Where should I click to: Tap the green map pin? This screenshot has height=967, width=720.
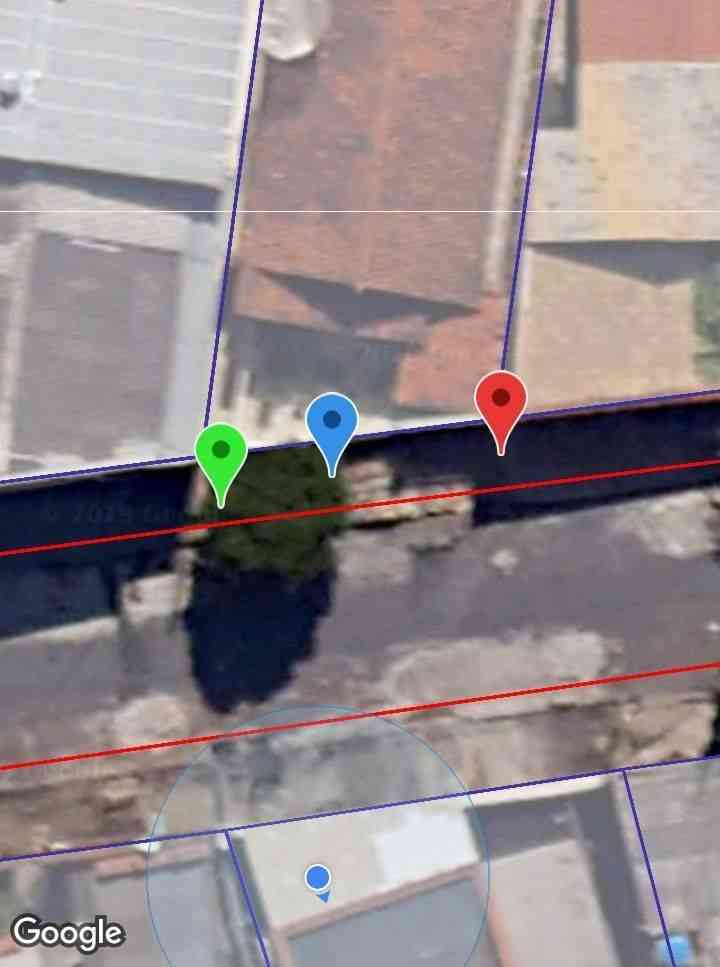221,453
